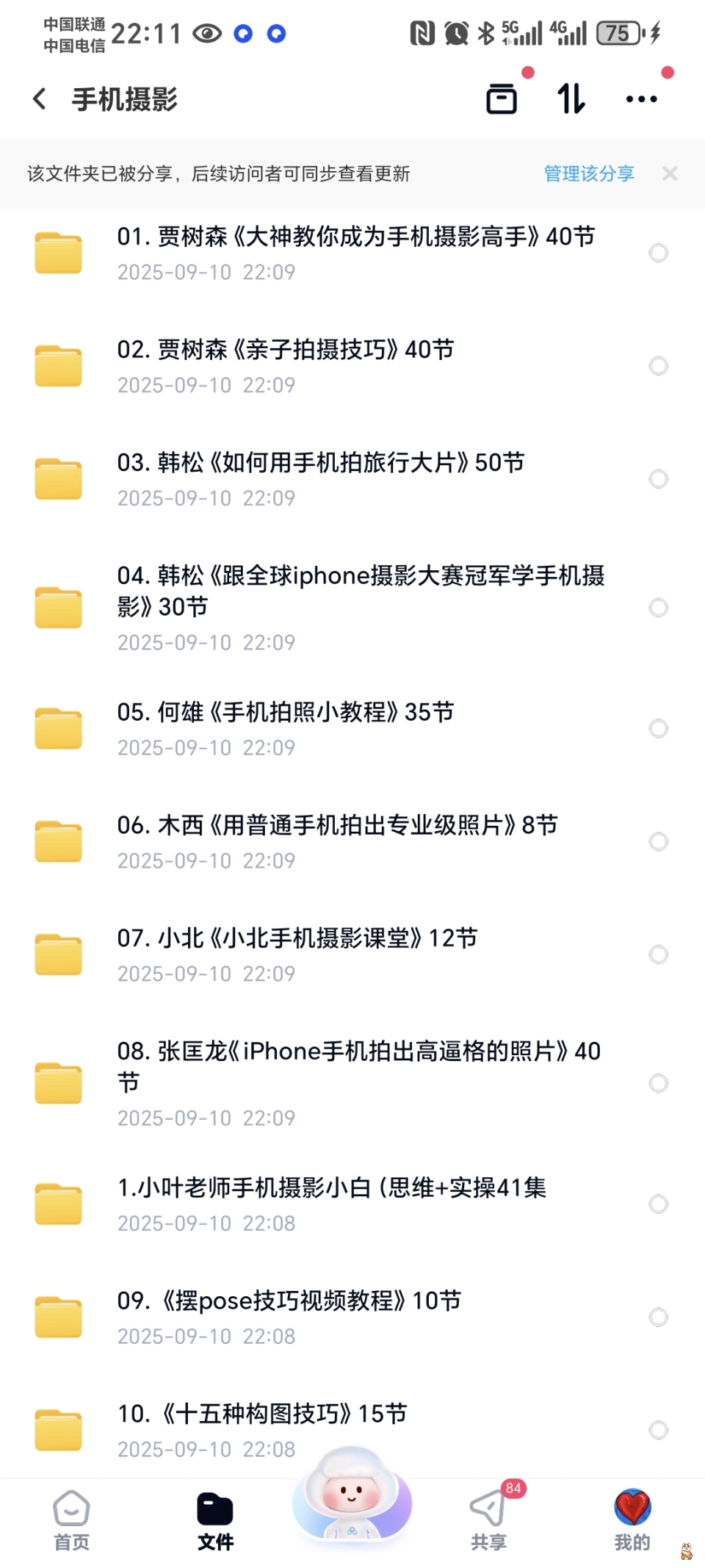
Task: Switch to the 首页 tab
Action: point(71,1521)
